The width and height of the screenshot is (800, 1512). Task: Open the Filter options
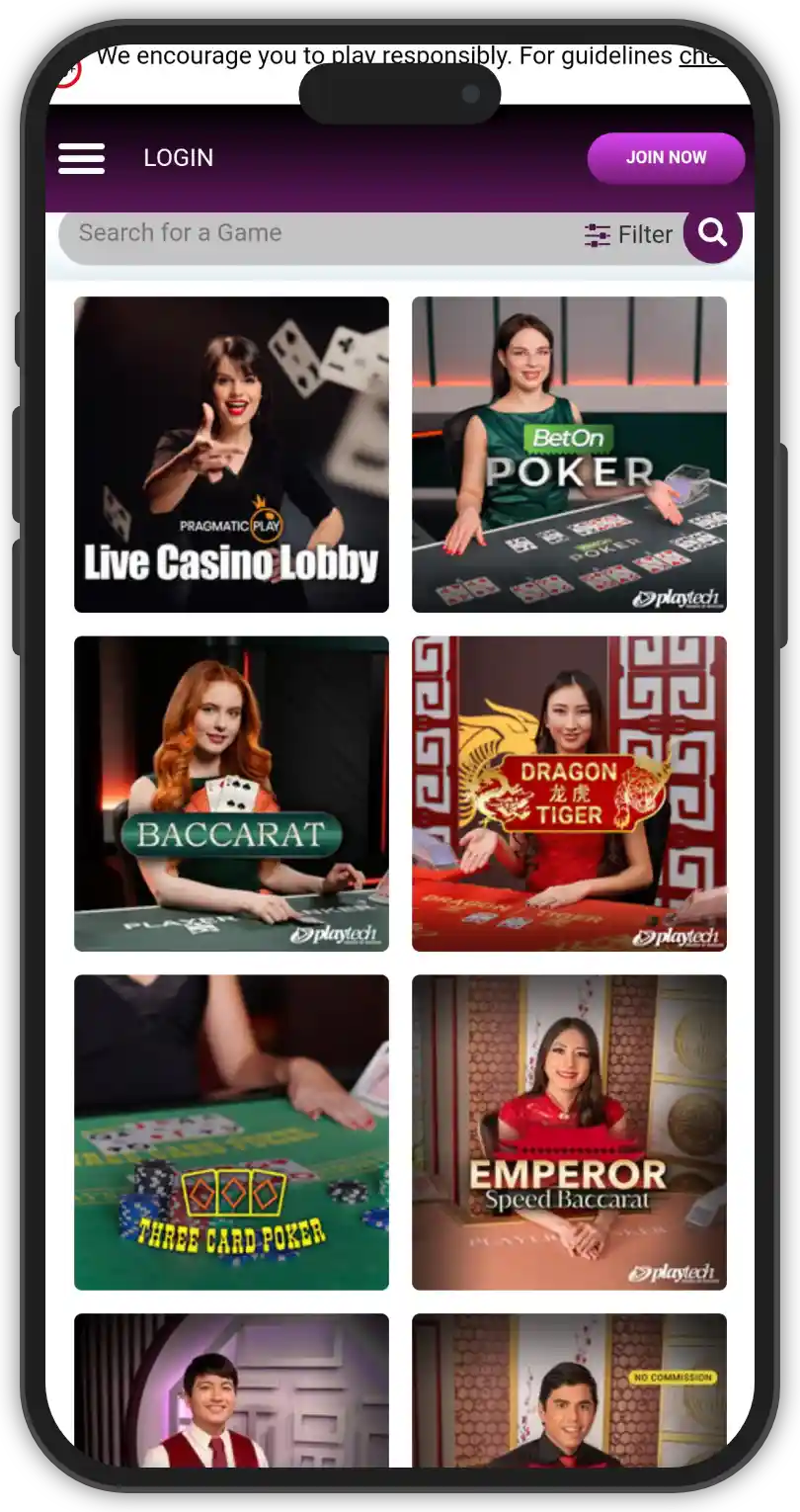click(628, 235)
